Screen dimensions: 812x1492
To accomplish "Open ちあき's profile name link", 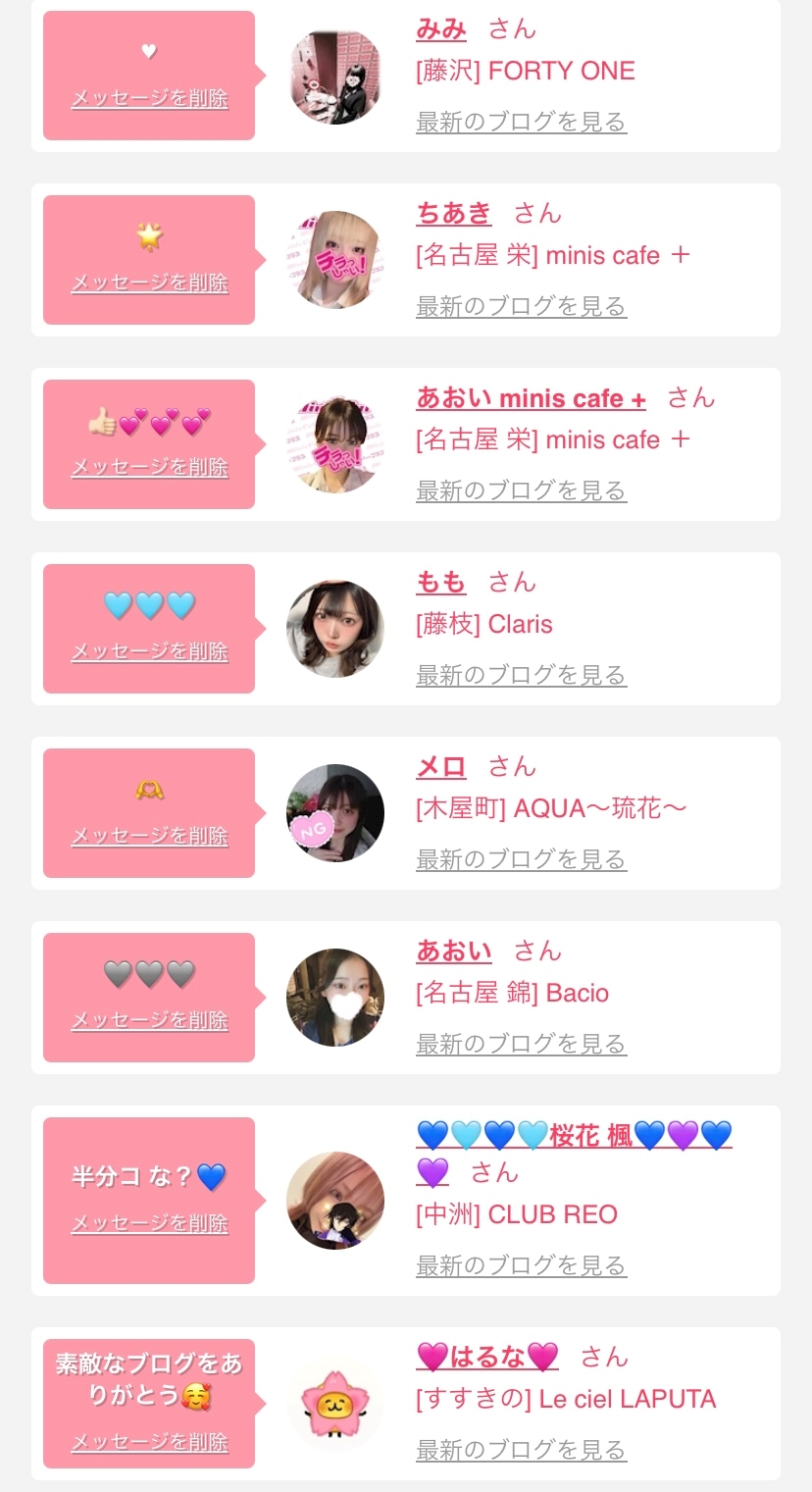I will point(454,213).
